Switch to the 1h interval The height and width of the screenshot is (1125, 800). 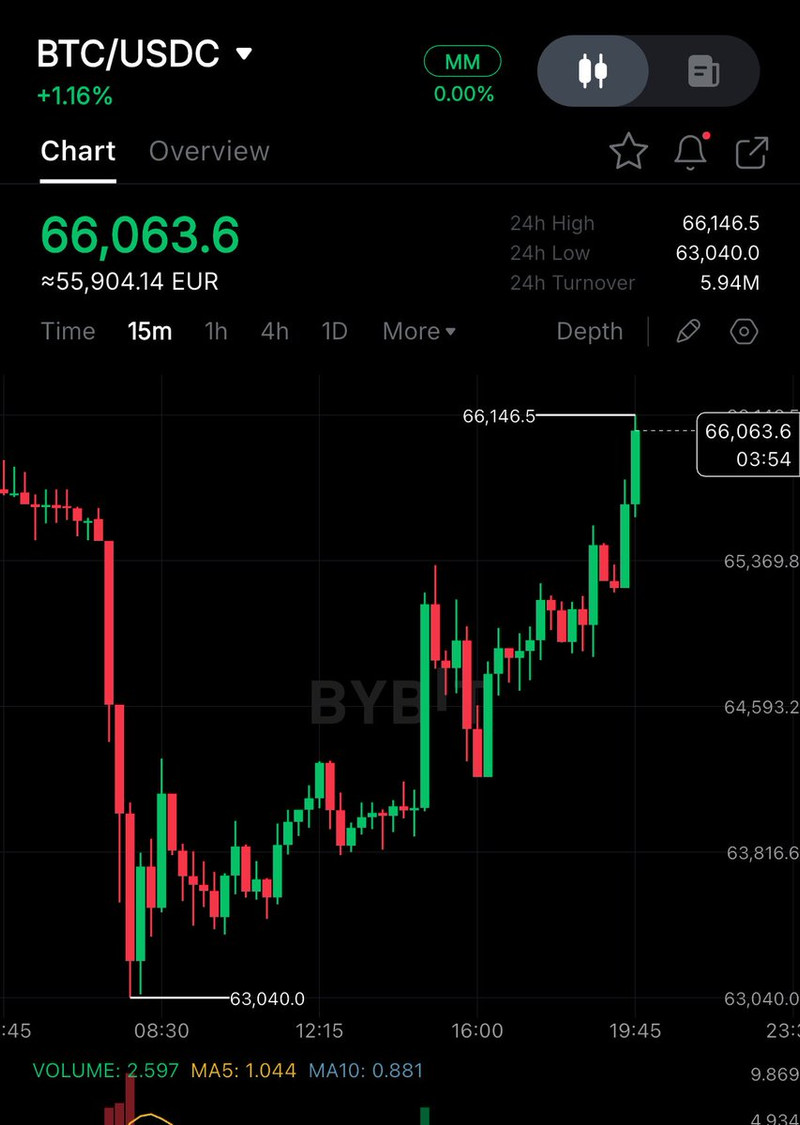pyautogui.click(x=216, y=331)
